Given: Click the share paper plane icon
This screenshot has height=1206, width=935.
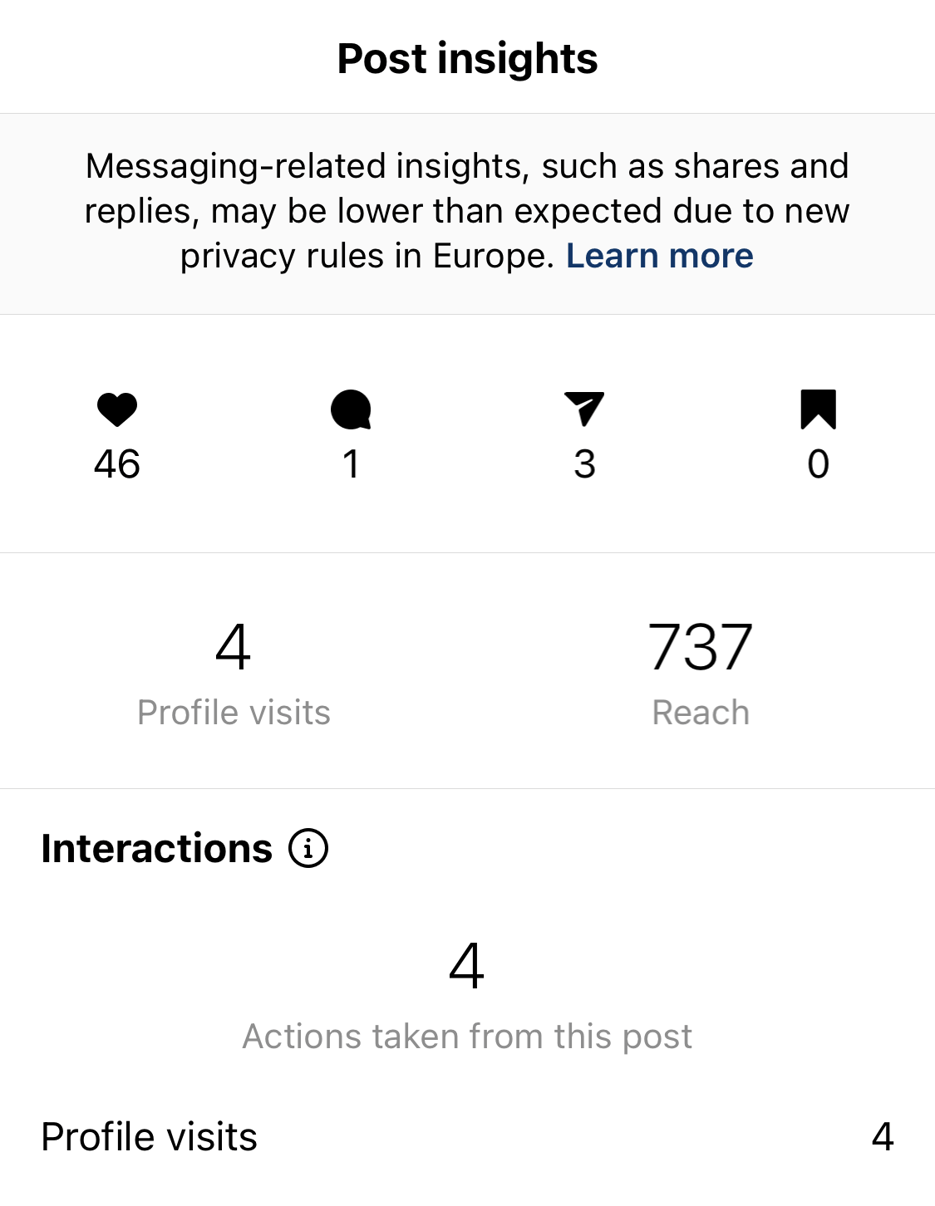Looking at the screenshot, I should click(x=584, y=408).
